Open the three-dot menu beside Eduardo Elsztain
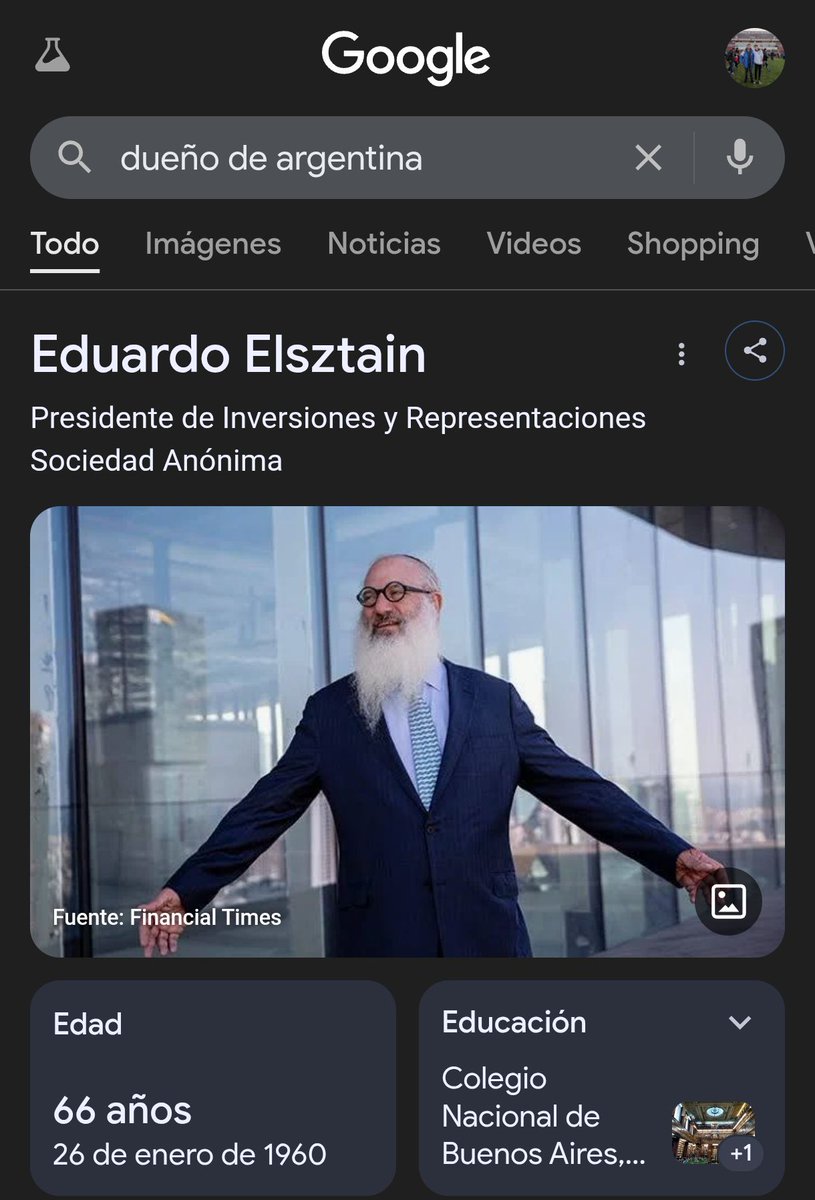The height and width of the screenshot is (1200, 815). point(681,353)
